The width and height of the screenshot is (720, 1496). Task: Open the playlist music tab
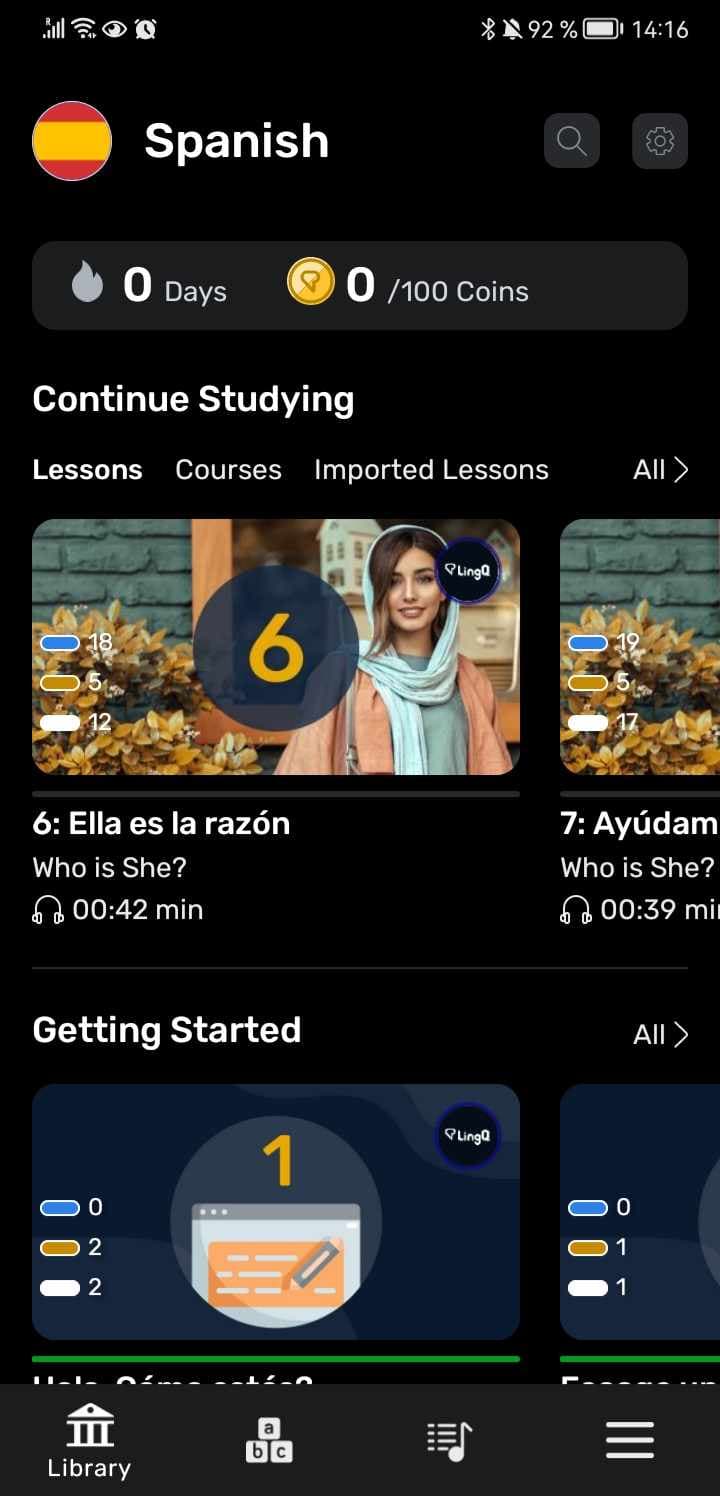tap(449, 1441)
